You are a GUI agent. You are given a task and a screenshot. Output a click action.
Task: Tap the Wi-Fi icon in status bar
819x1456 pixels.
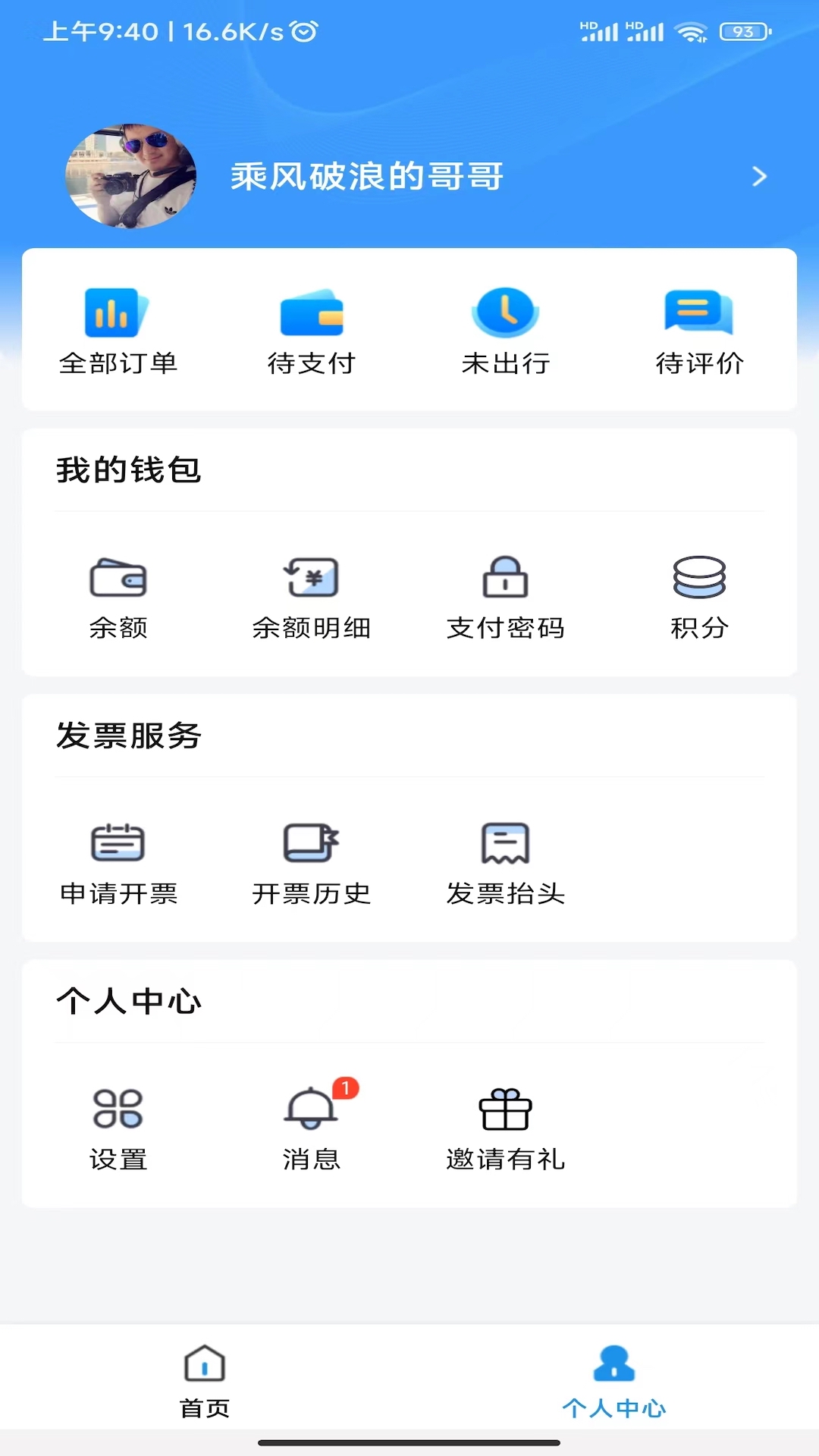coord(691,32)
